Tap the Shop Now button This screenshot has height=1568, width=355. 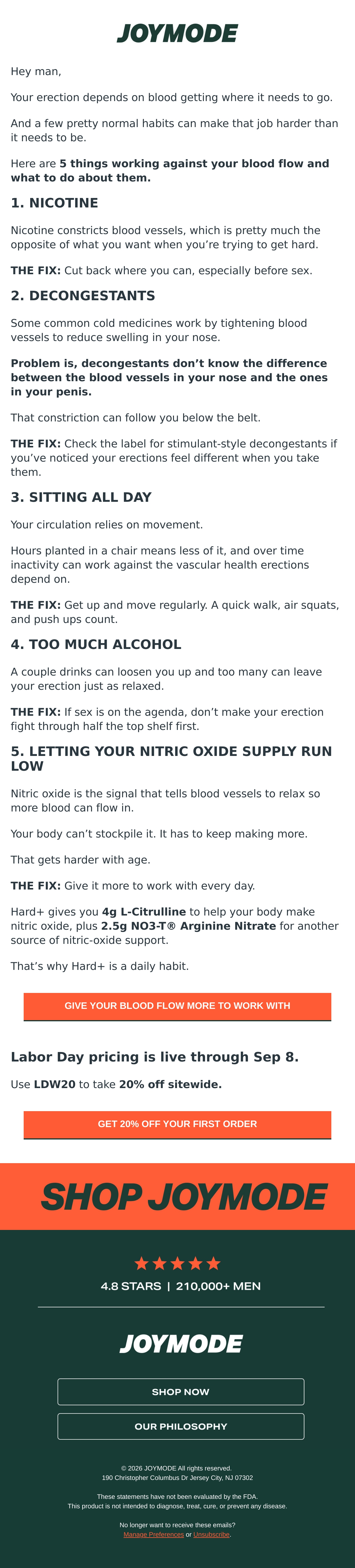181,1392
